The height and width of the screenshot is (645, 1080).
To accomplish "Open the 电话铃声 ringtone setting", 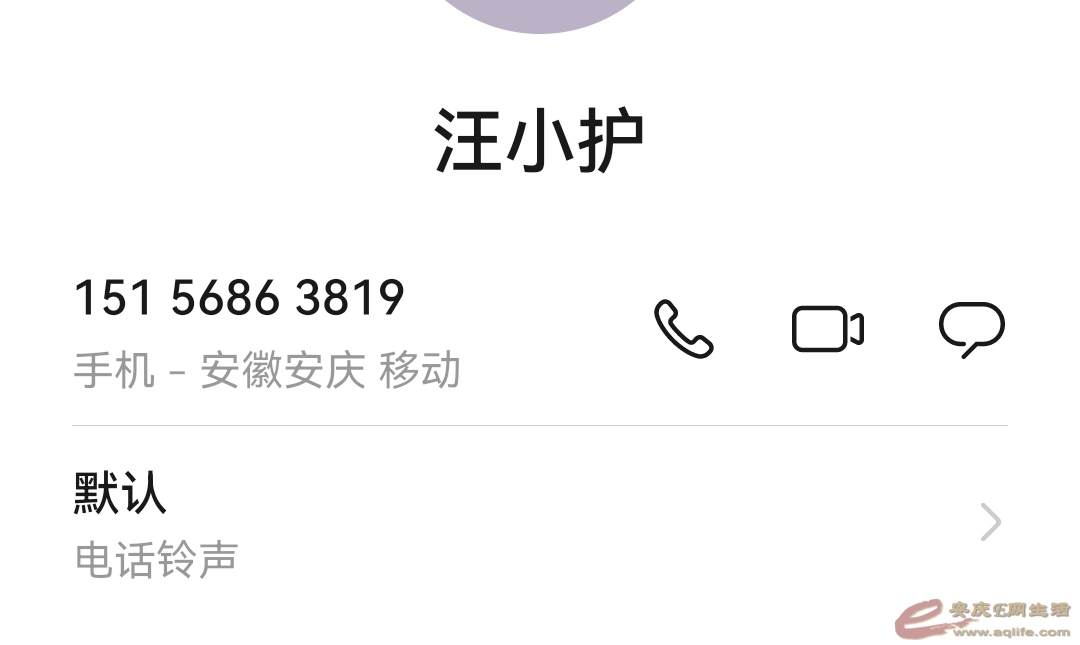I will [540, 522].
